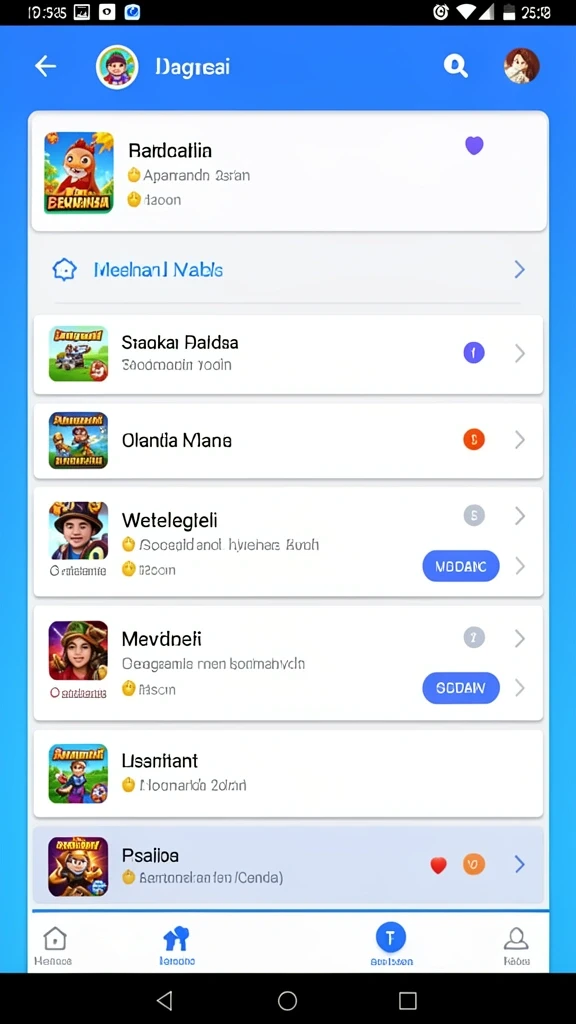Go back using the header arrow
Image resolution: width=576 pixels, height=1024 pixels.
tap(46, 66)
